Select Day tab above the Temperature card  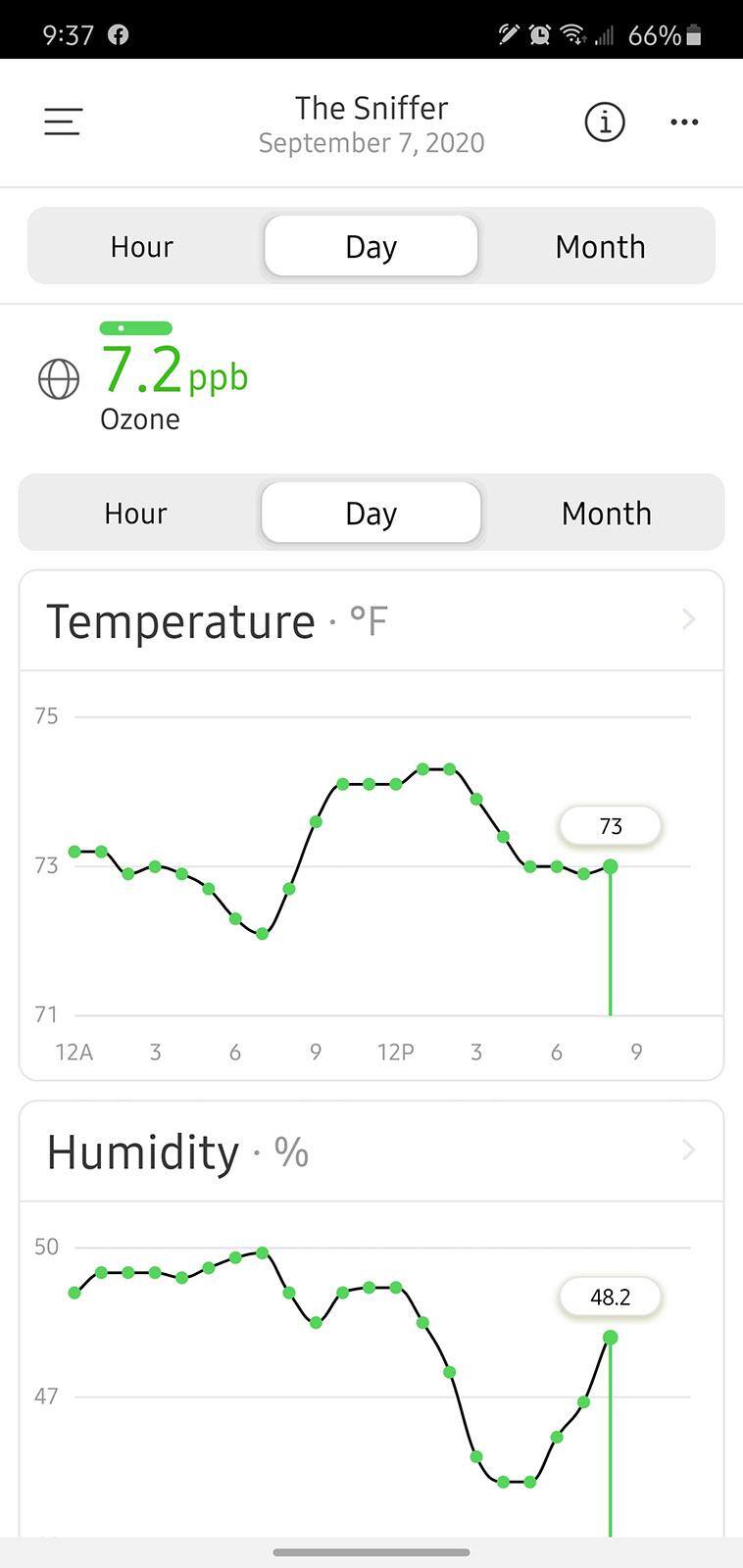(371, 513)
